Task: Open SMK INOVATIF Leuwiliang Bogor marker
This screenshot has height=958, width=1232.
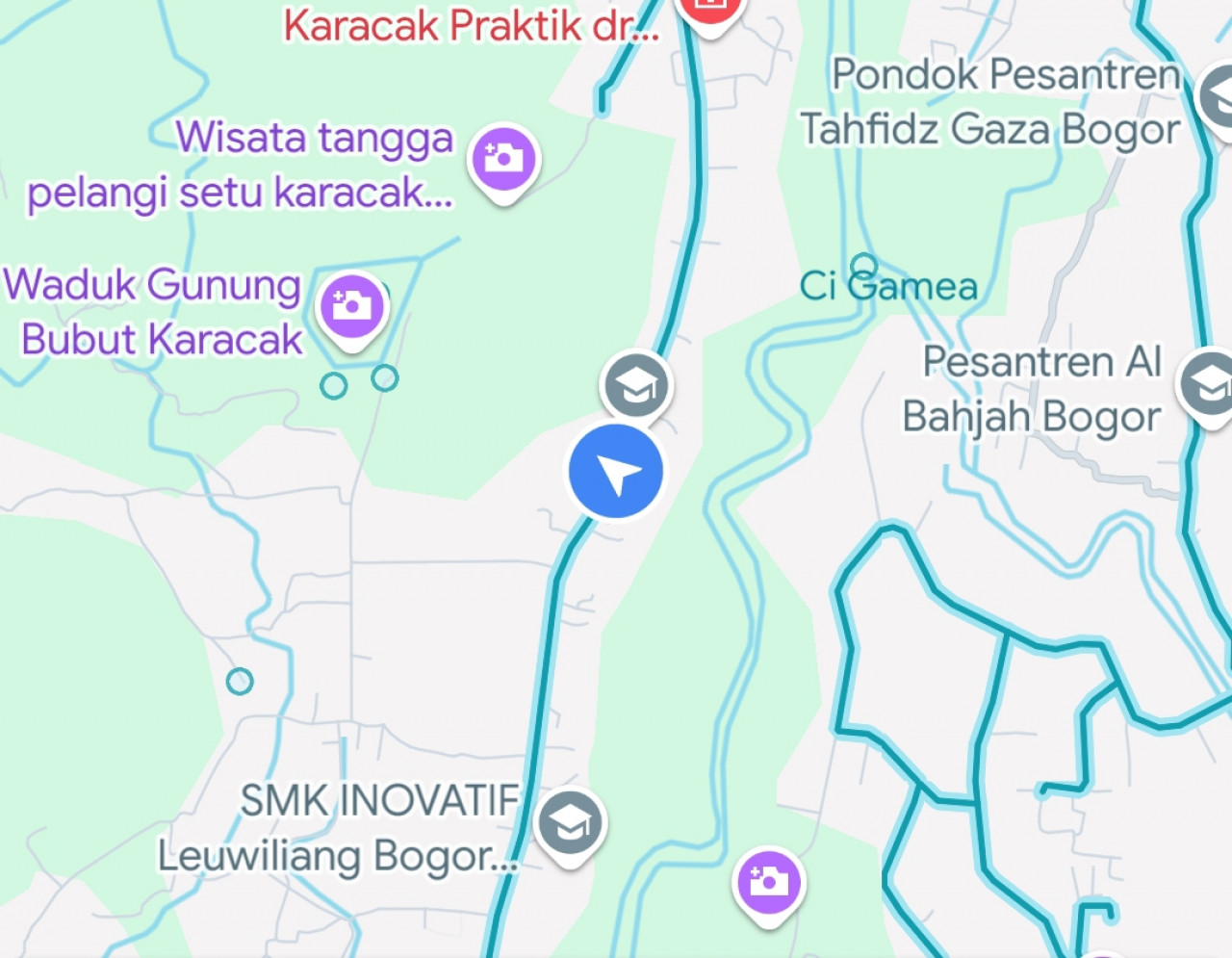Action: [570, 823]
